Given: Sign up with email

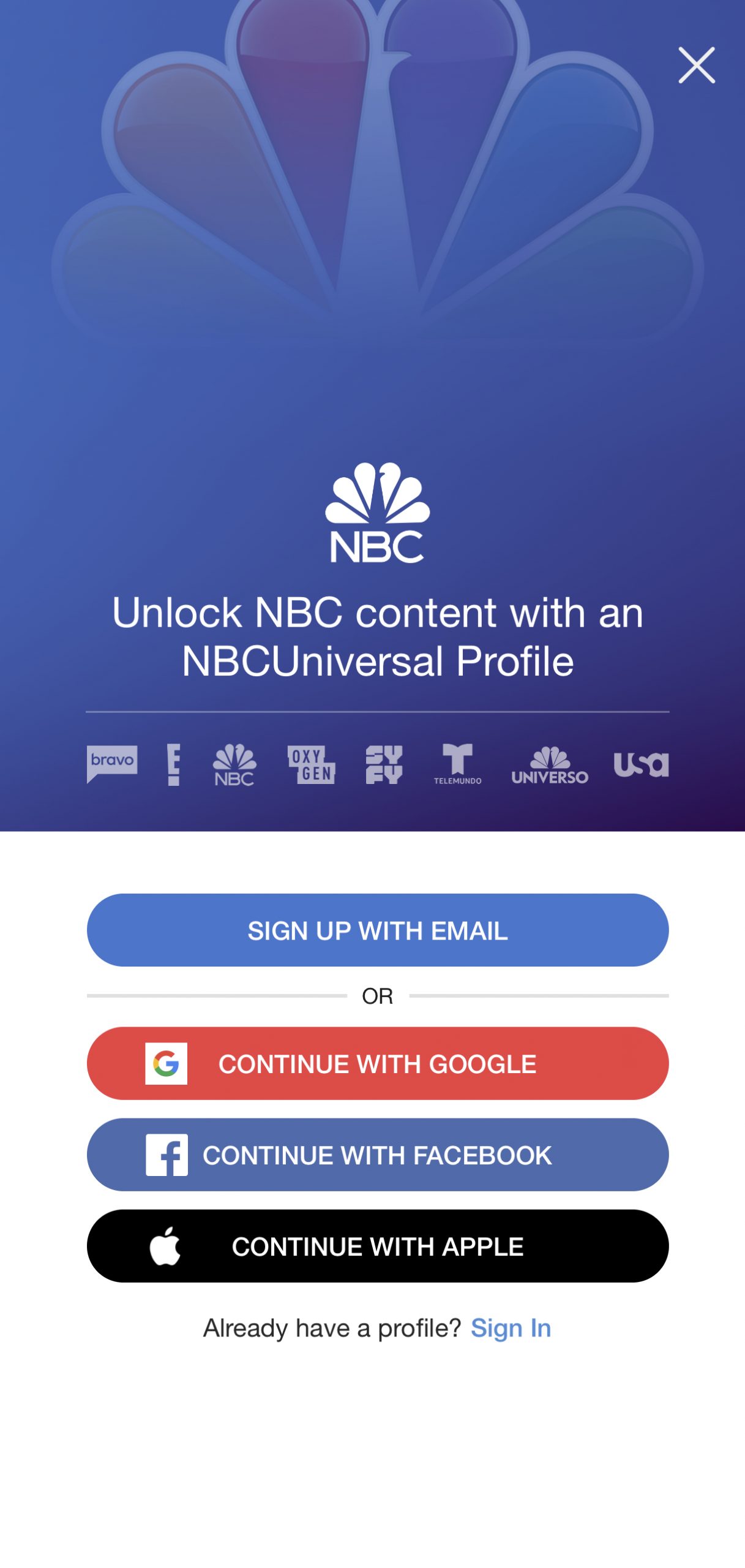Looking at the screenshot, I should point(377,930).
